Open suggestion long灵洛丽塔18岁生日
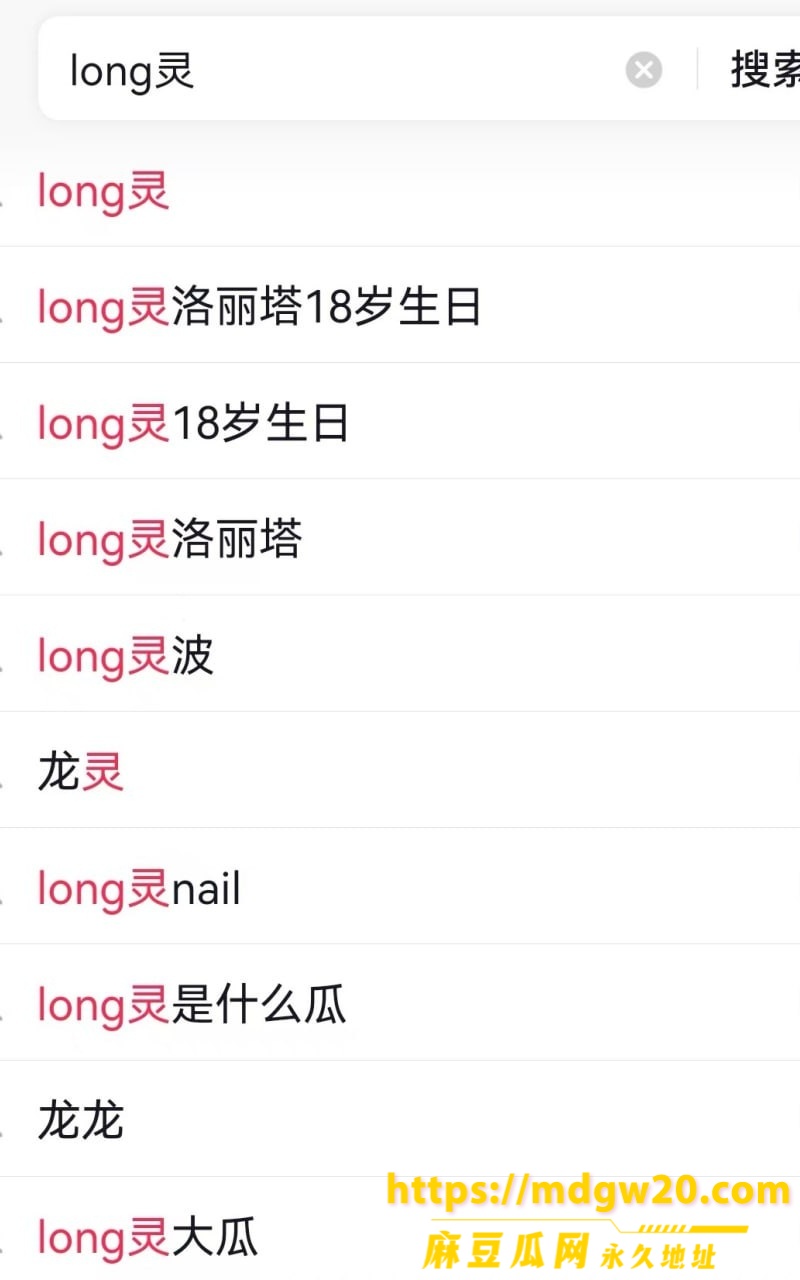The image size is (800, 1280). point(400,305)
